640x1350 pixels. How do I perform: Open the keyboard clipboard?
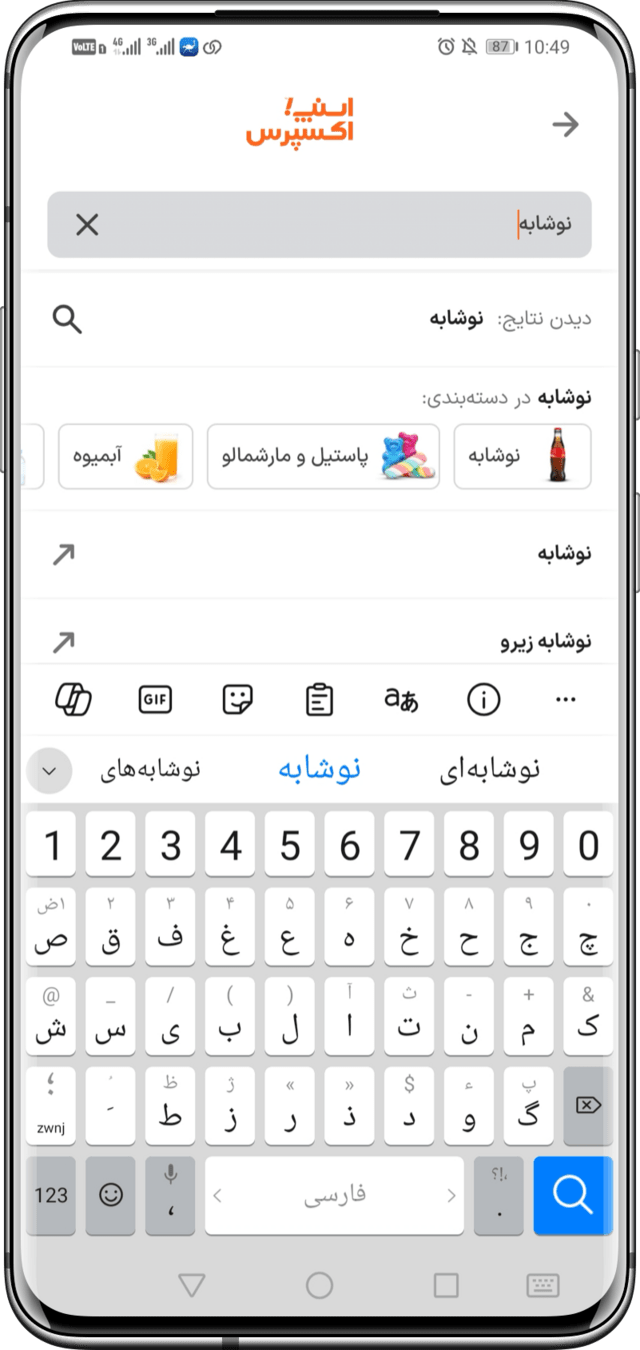(x=319, y=701)
